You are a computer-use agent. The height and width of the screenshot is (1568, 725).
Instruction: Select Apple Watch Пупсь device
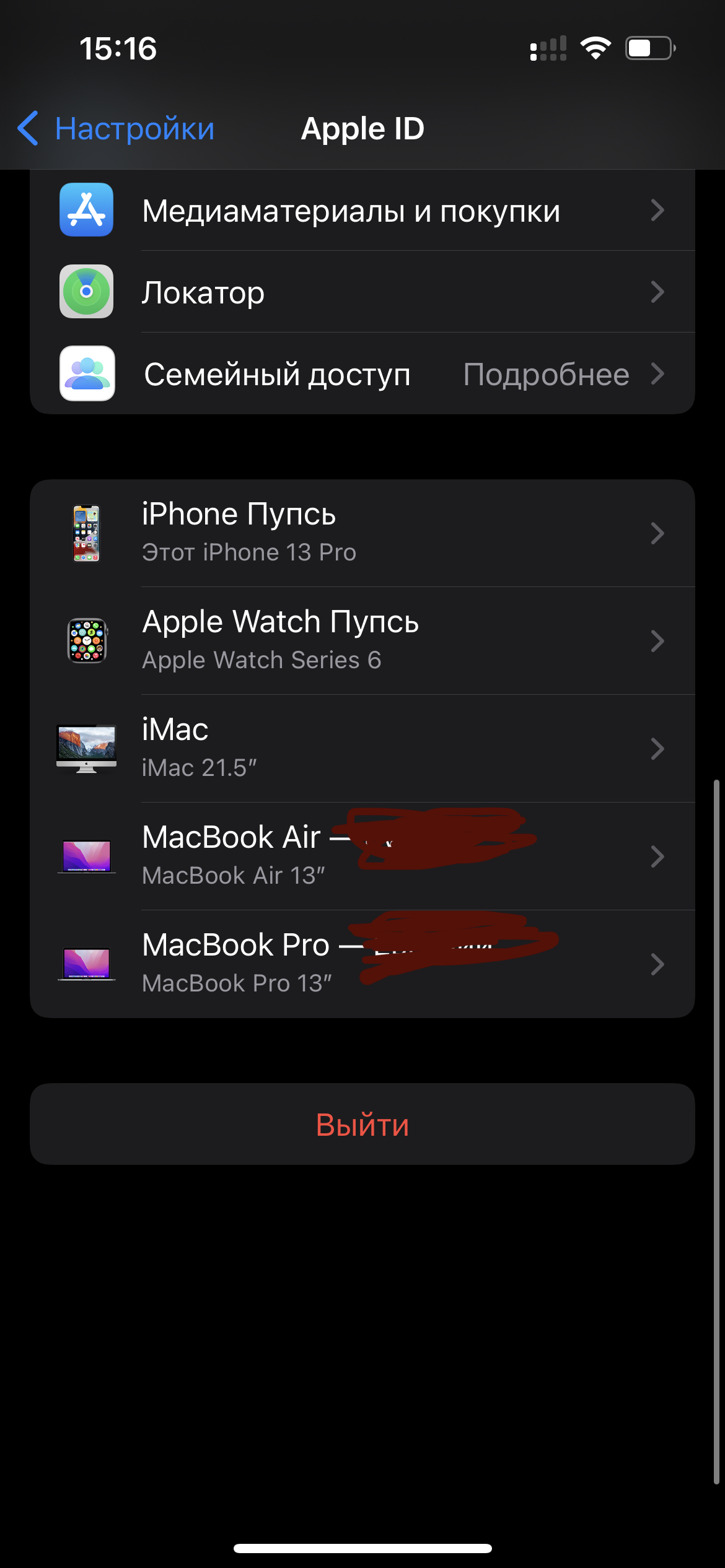tap(362, 641)
